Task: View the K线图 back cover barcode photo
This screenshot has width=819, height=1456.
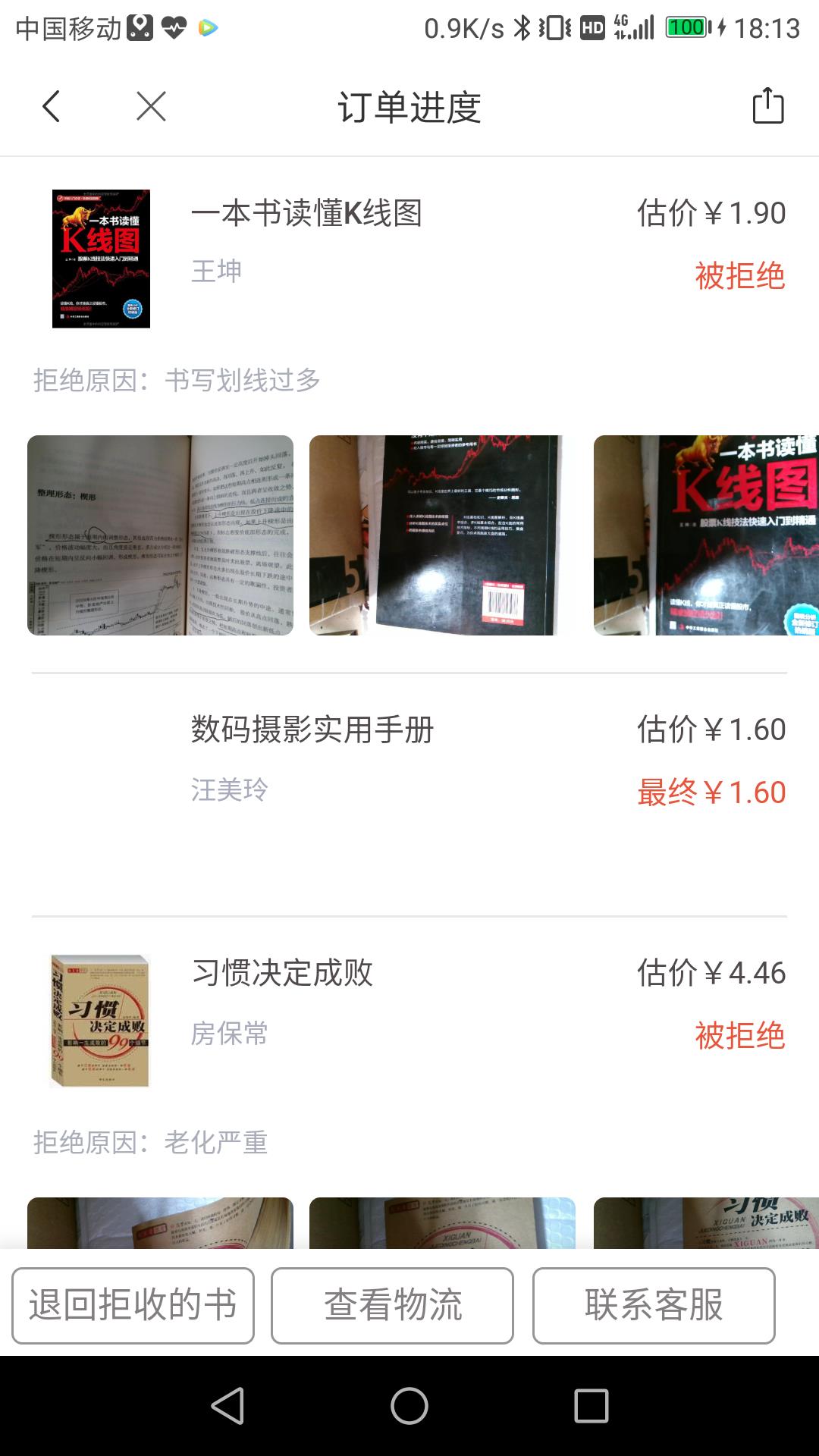Action: pyautogui.click(x=442, y=535)
